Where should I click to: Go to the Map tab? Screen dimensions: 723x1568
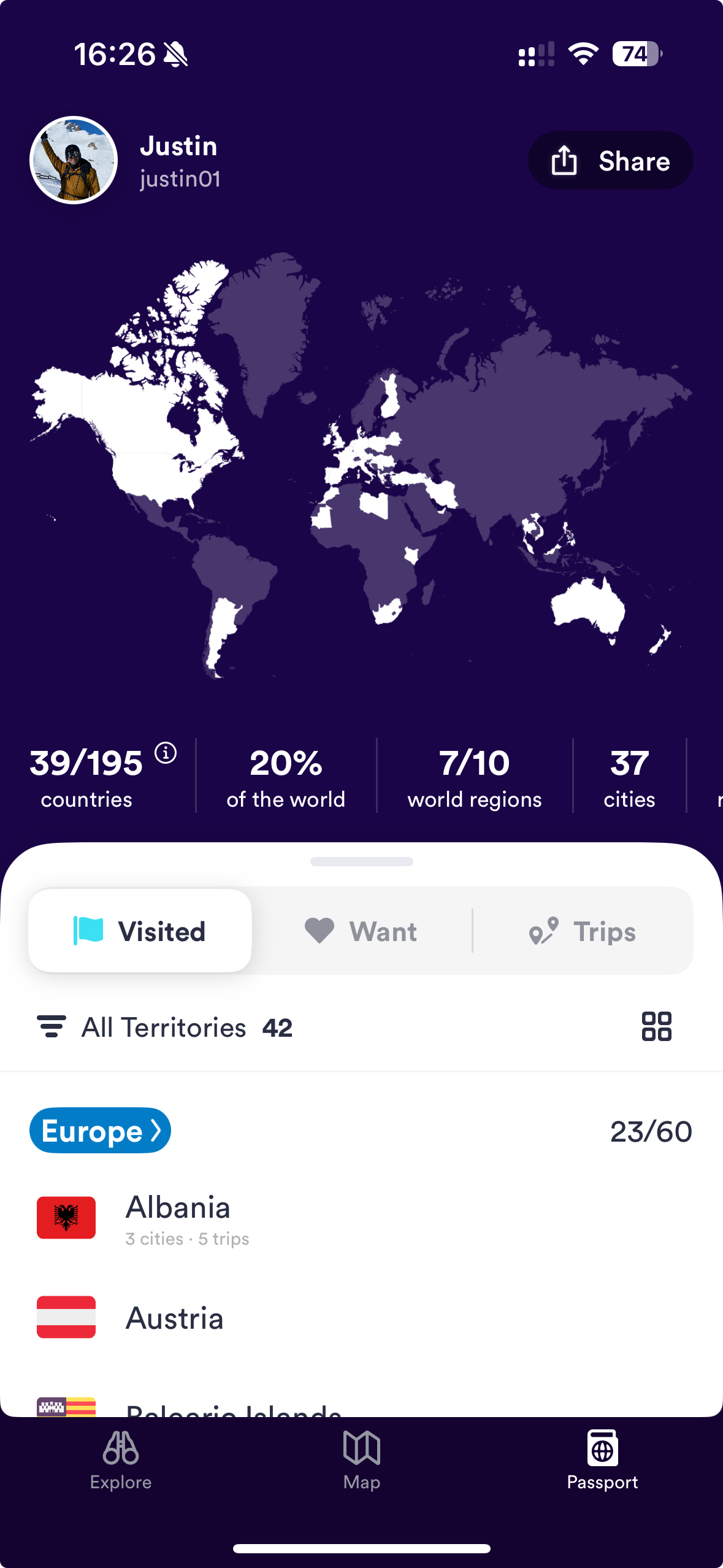362,1461
